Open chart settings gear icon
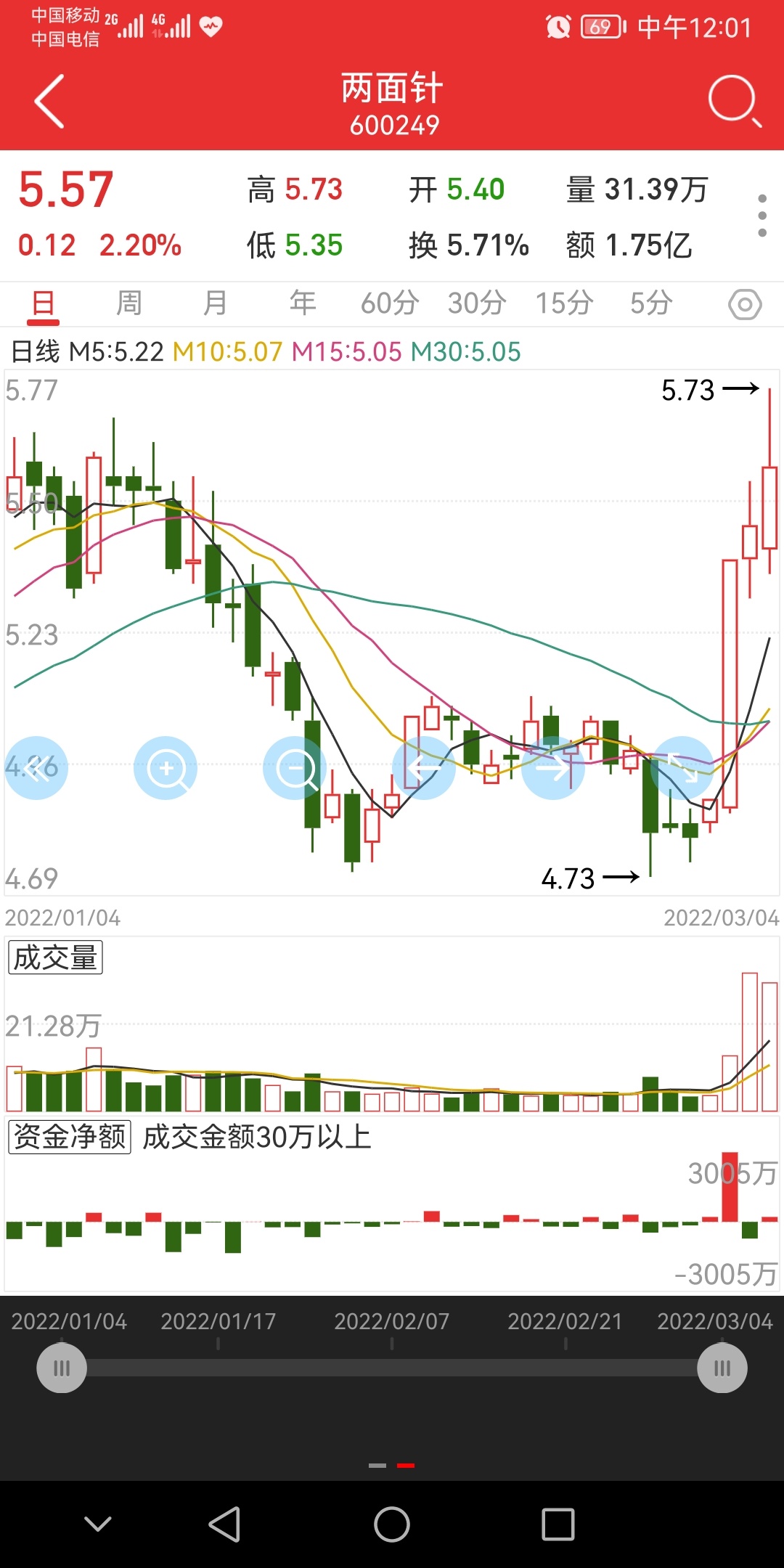The height and width of the screenshot is (1568, 784). [x=745, y=304]
